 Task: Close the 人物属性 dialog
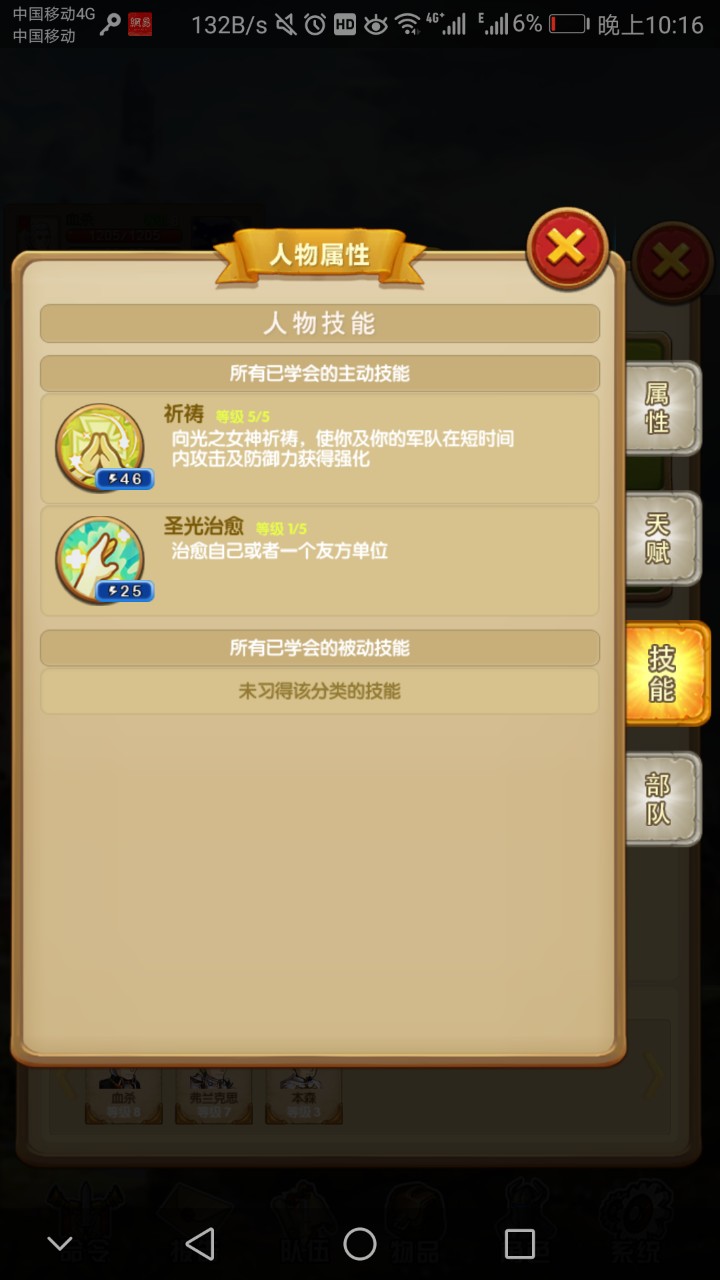567,248
